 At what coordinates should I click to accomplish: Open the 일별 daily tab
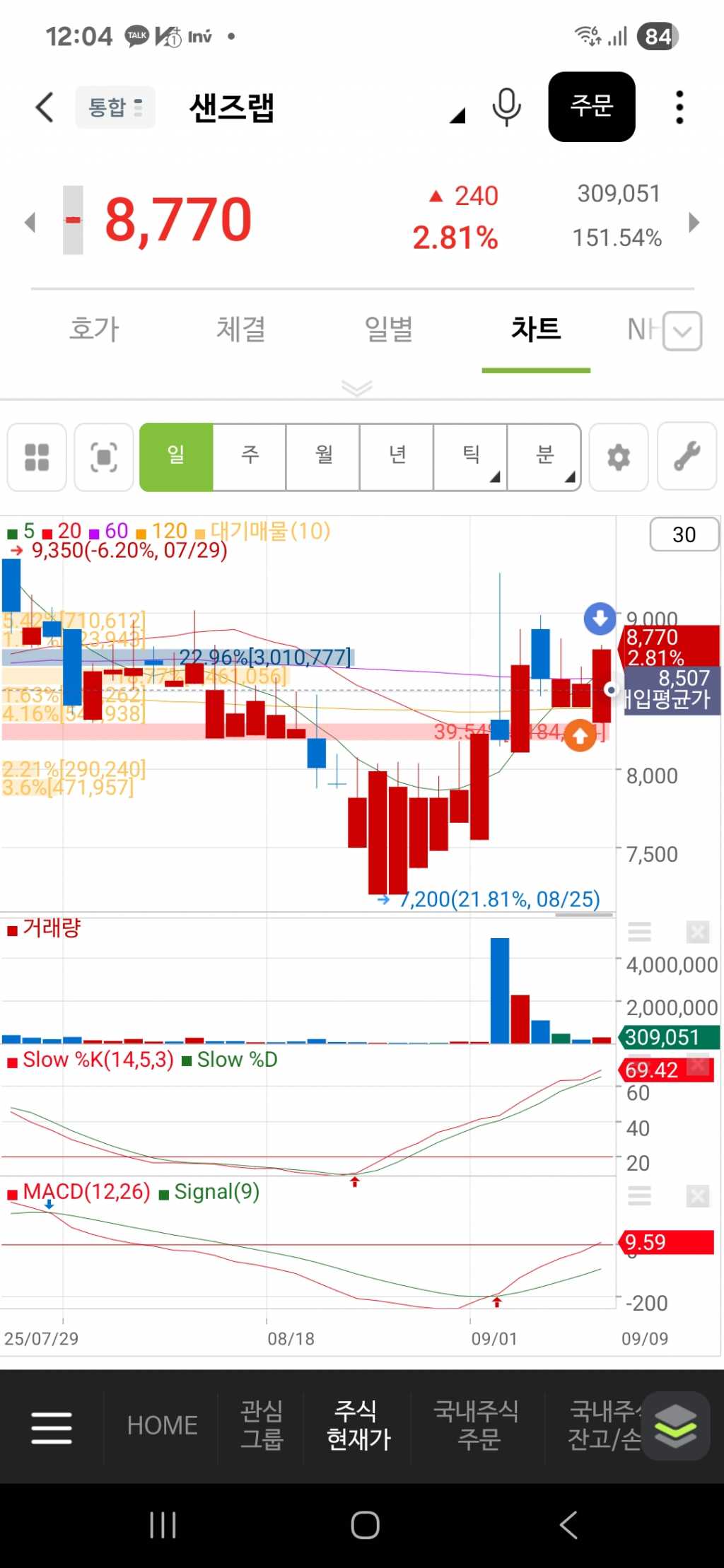388,329
